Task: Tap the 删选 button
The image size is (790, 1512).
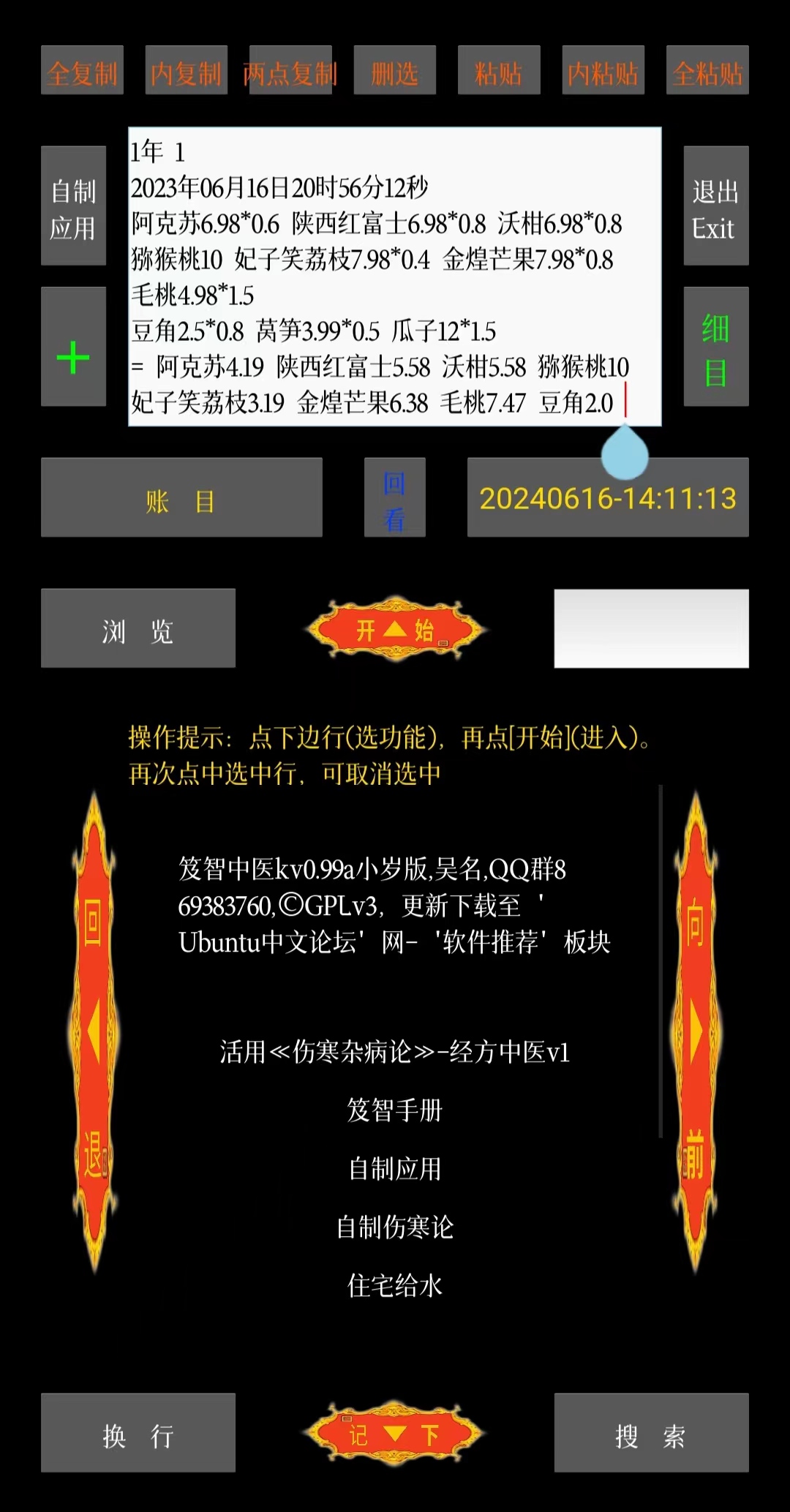Action: (x=395, y=70)
